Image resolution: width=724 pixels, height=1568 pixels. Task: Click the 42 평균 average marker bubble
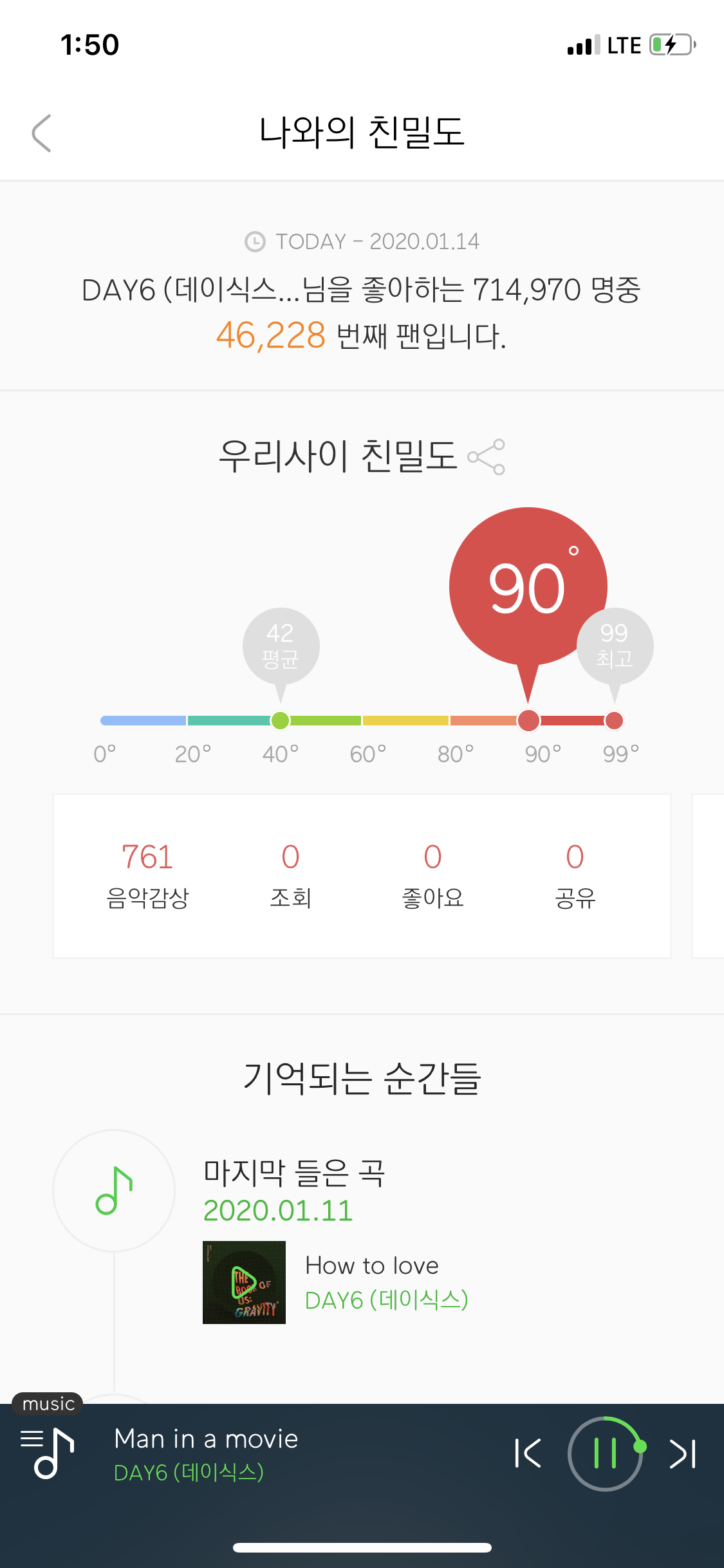[x=279, y=646]
